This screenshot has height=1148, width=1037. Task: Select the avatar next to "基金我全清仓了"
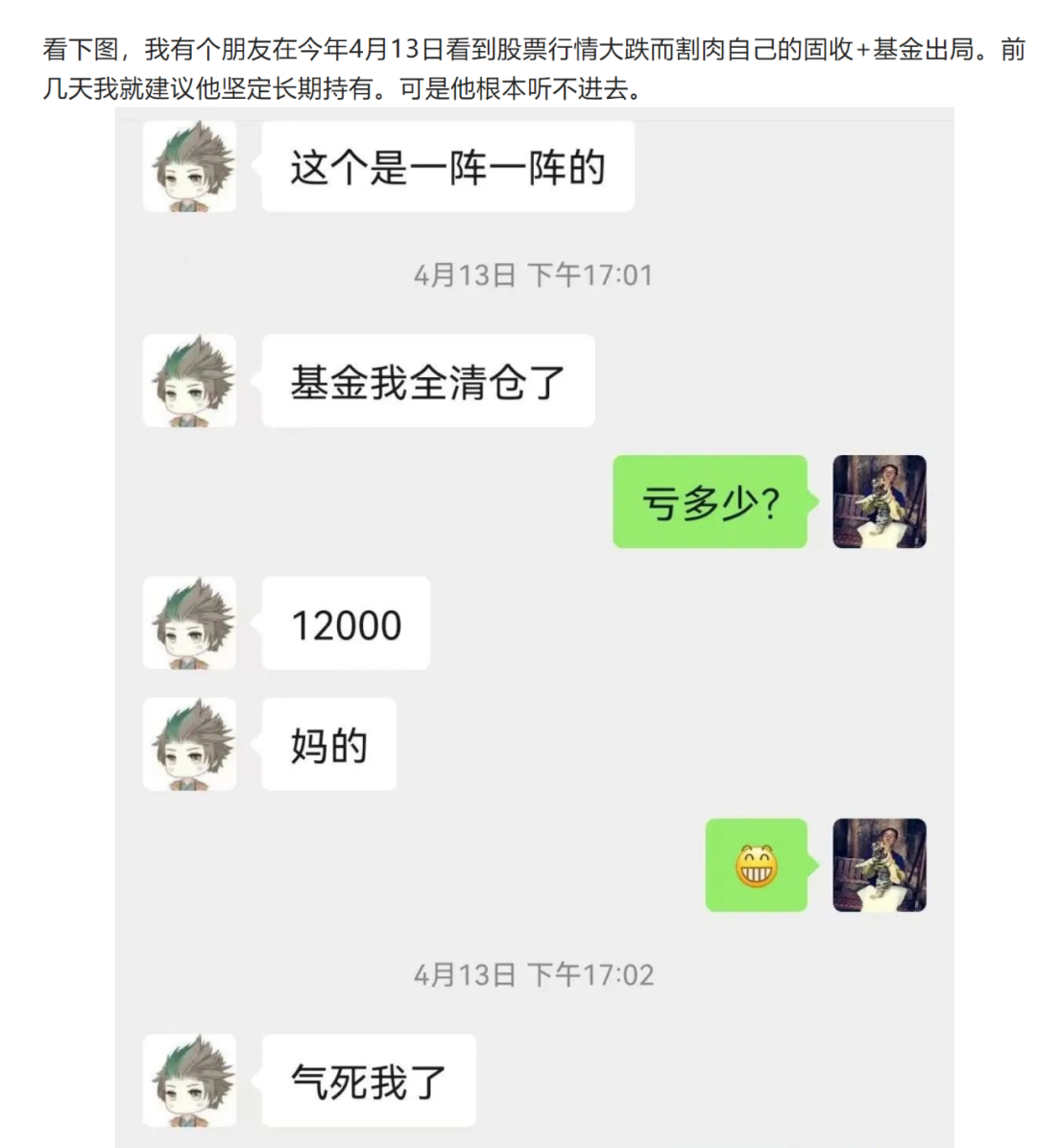coord(189,381)
